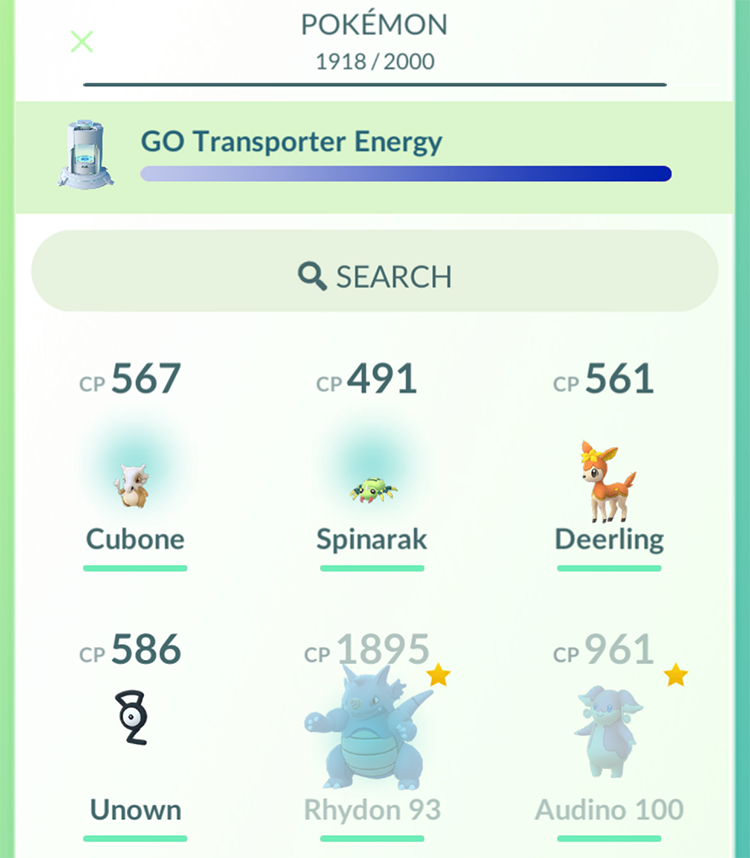Image resolution: width=750 pixels, height=858 pixels.
Task: Select the Cubone with CP 567
Action: [x=135, y=486]
